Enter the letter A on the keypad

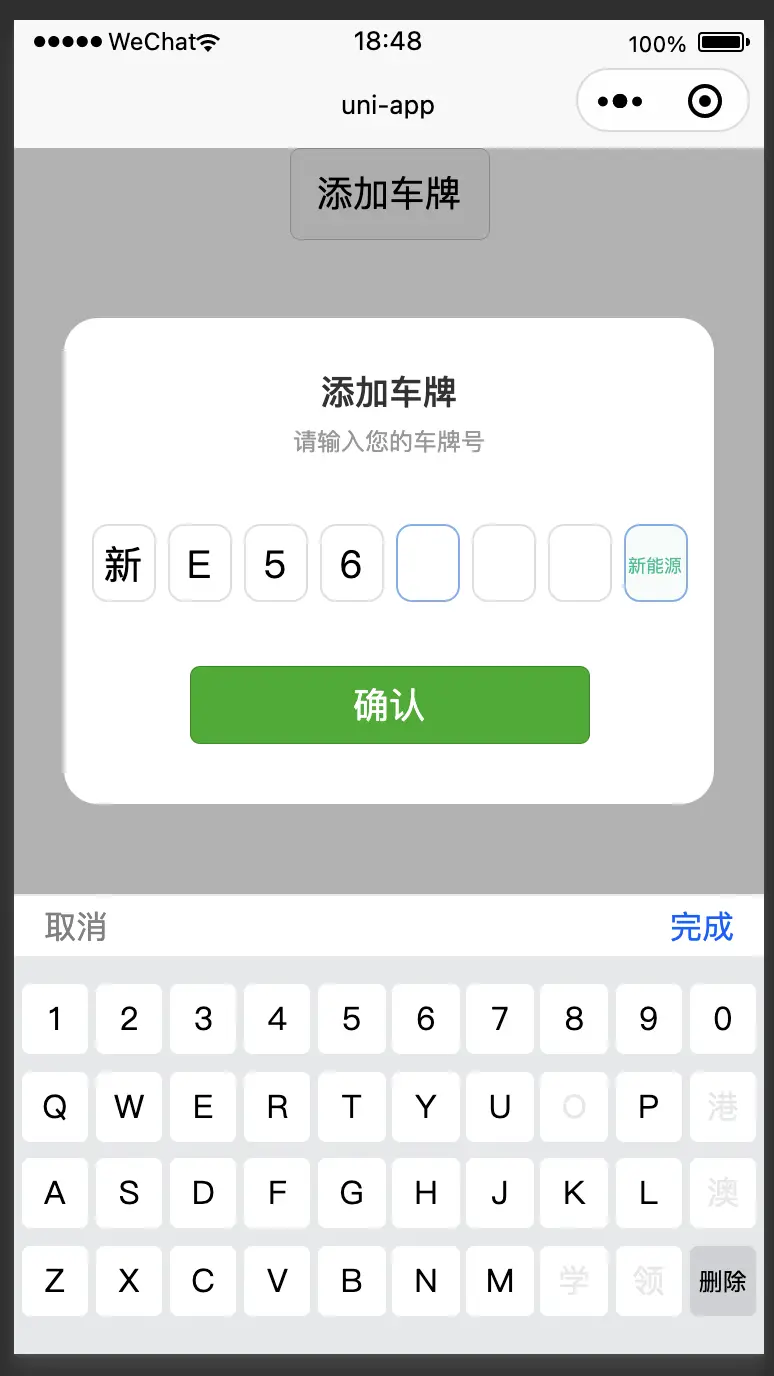pos(55,1193)
